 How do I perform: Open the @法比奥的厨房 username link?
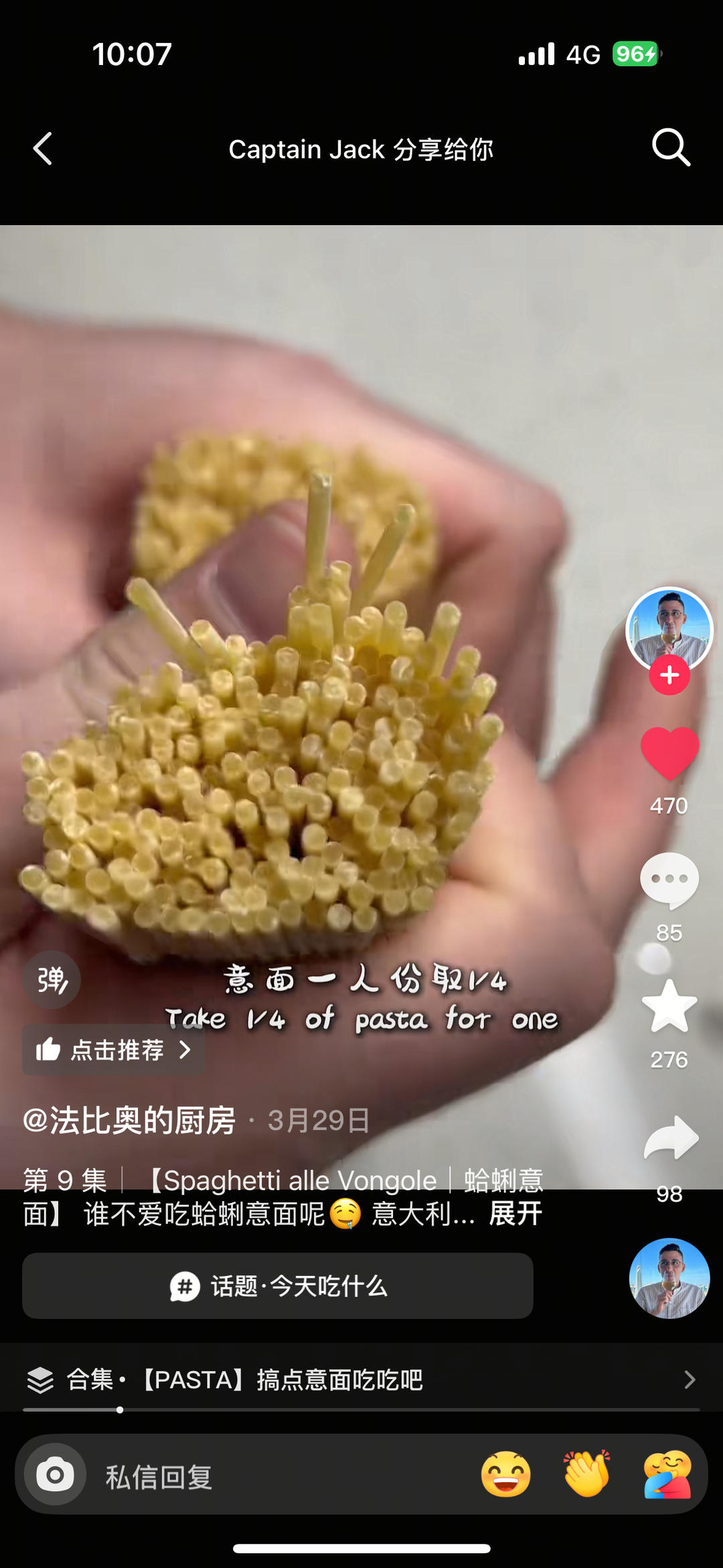(x=129, y=1121)
